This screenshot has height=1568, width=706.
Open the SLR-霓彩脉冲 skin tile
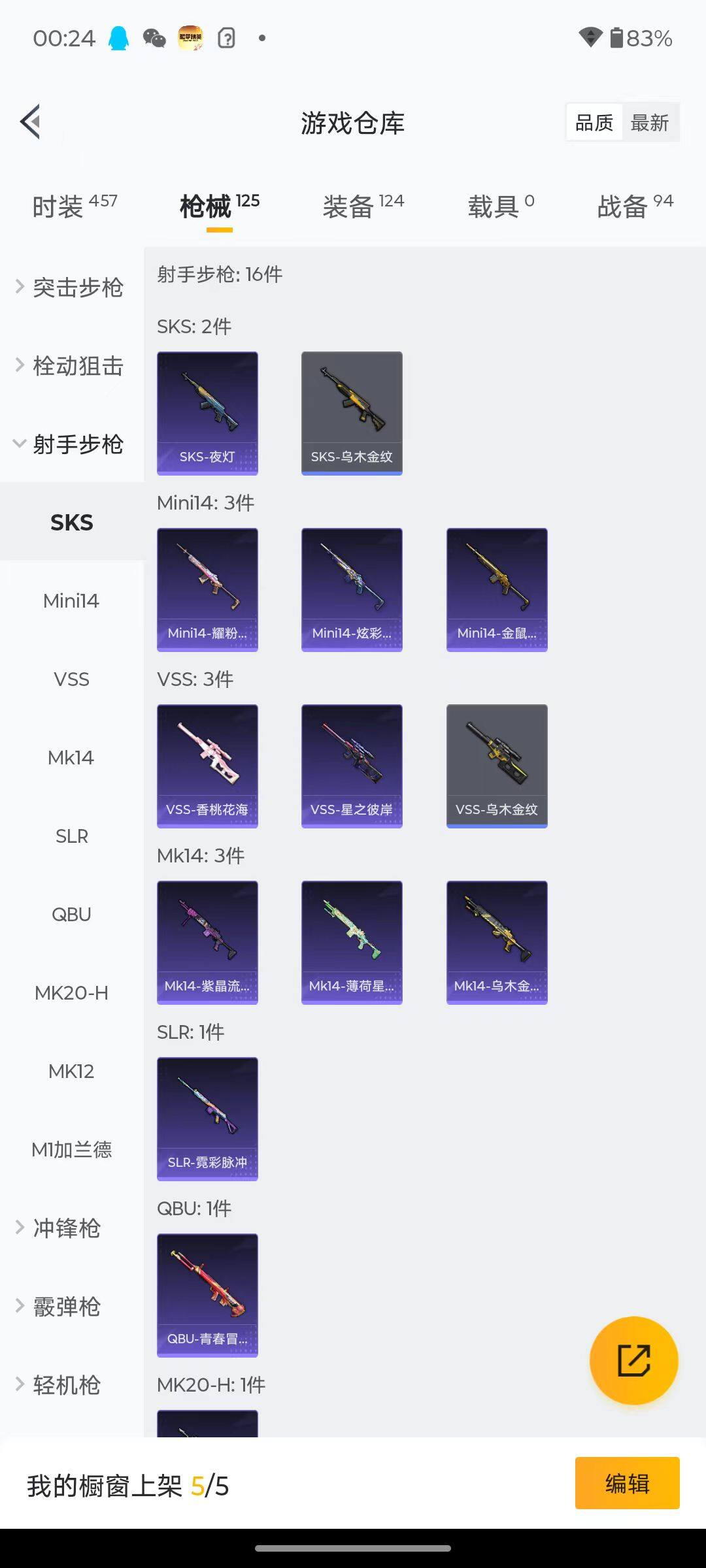pos(207,1119)
